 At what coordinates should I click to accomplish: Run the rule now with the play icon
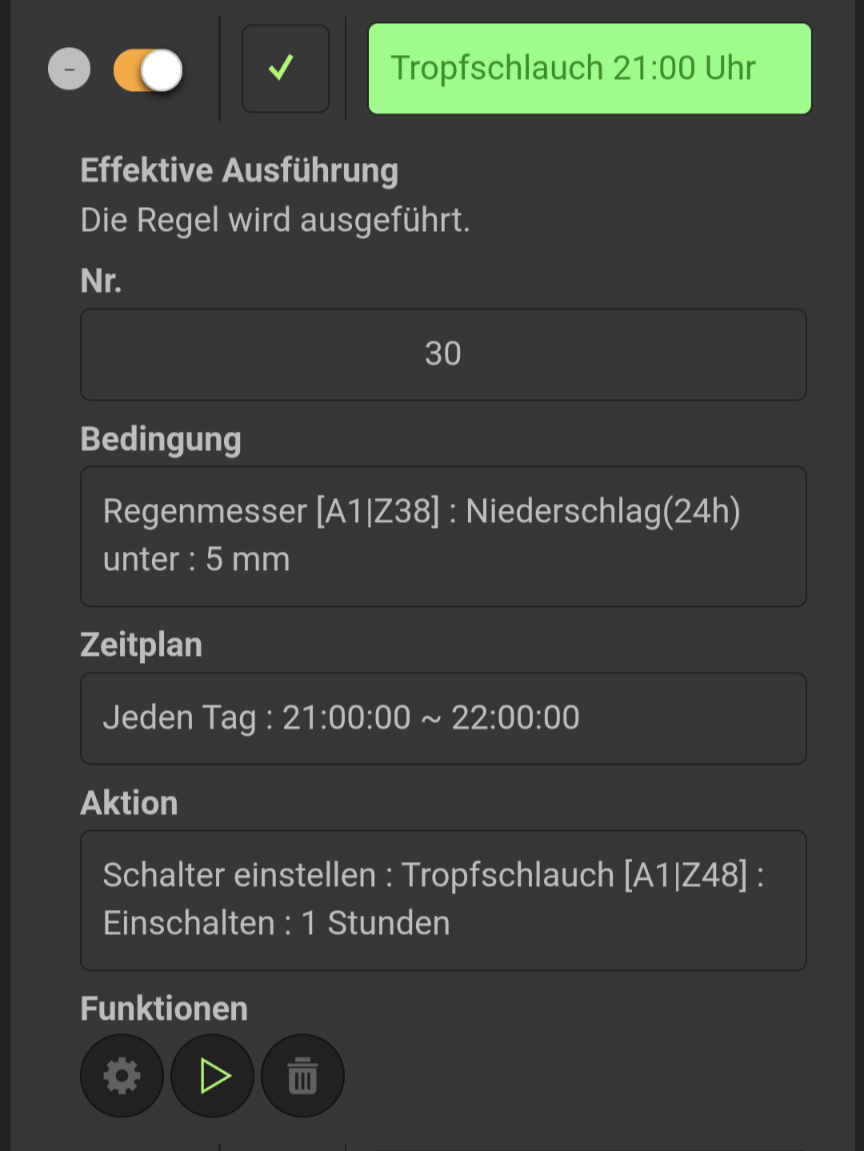click(x=213, y=1076)
